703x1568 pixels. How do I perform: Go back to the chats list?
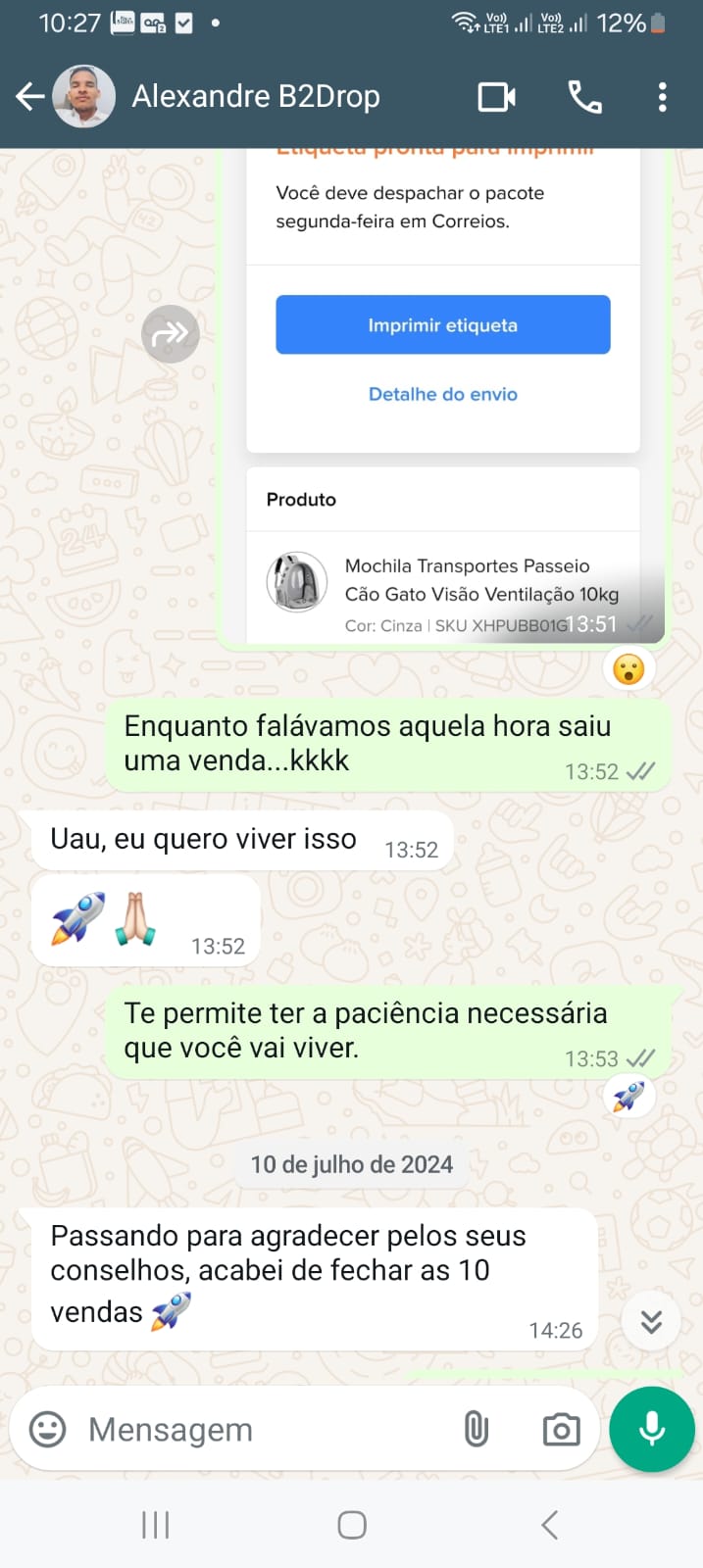30,96
